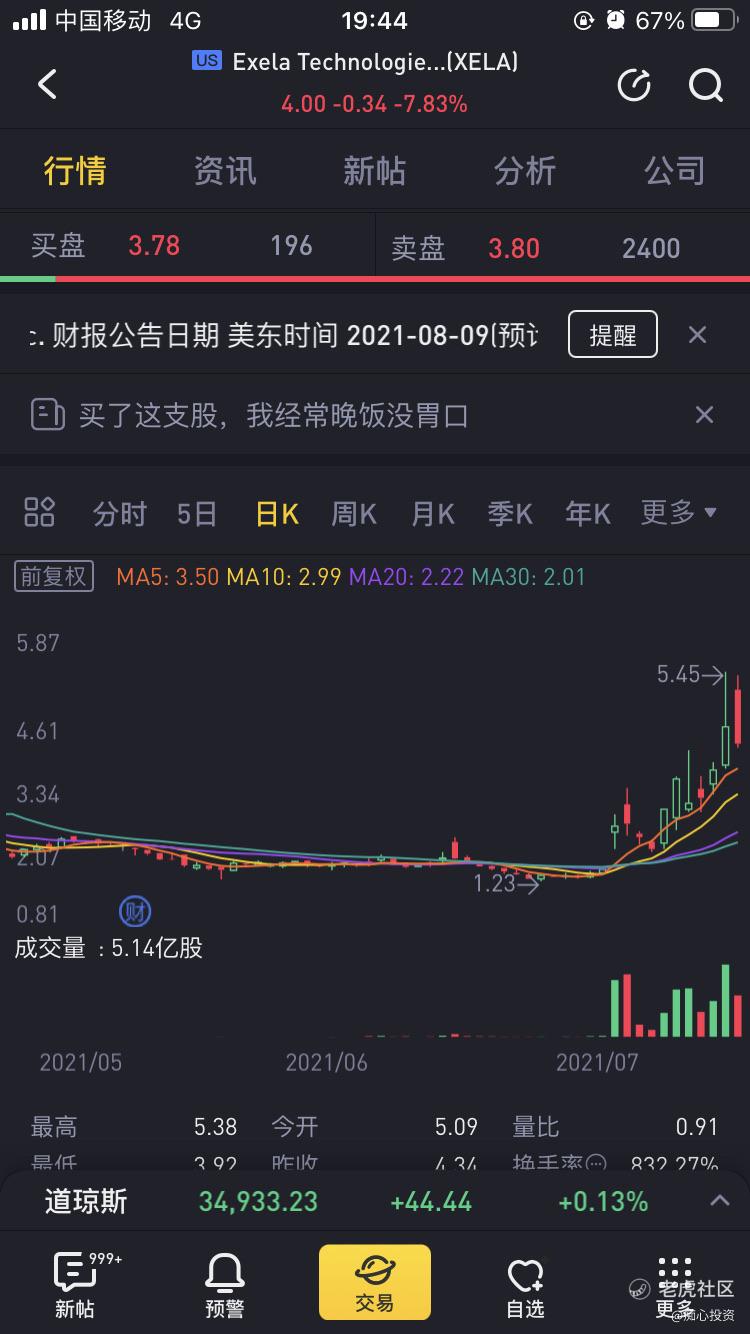Tap the 提醒 reminder button
This screenshot has width=750, height=1334.
pyautogui.click(x=612, y=334)
